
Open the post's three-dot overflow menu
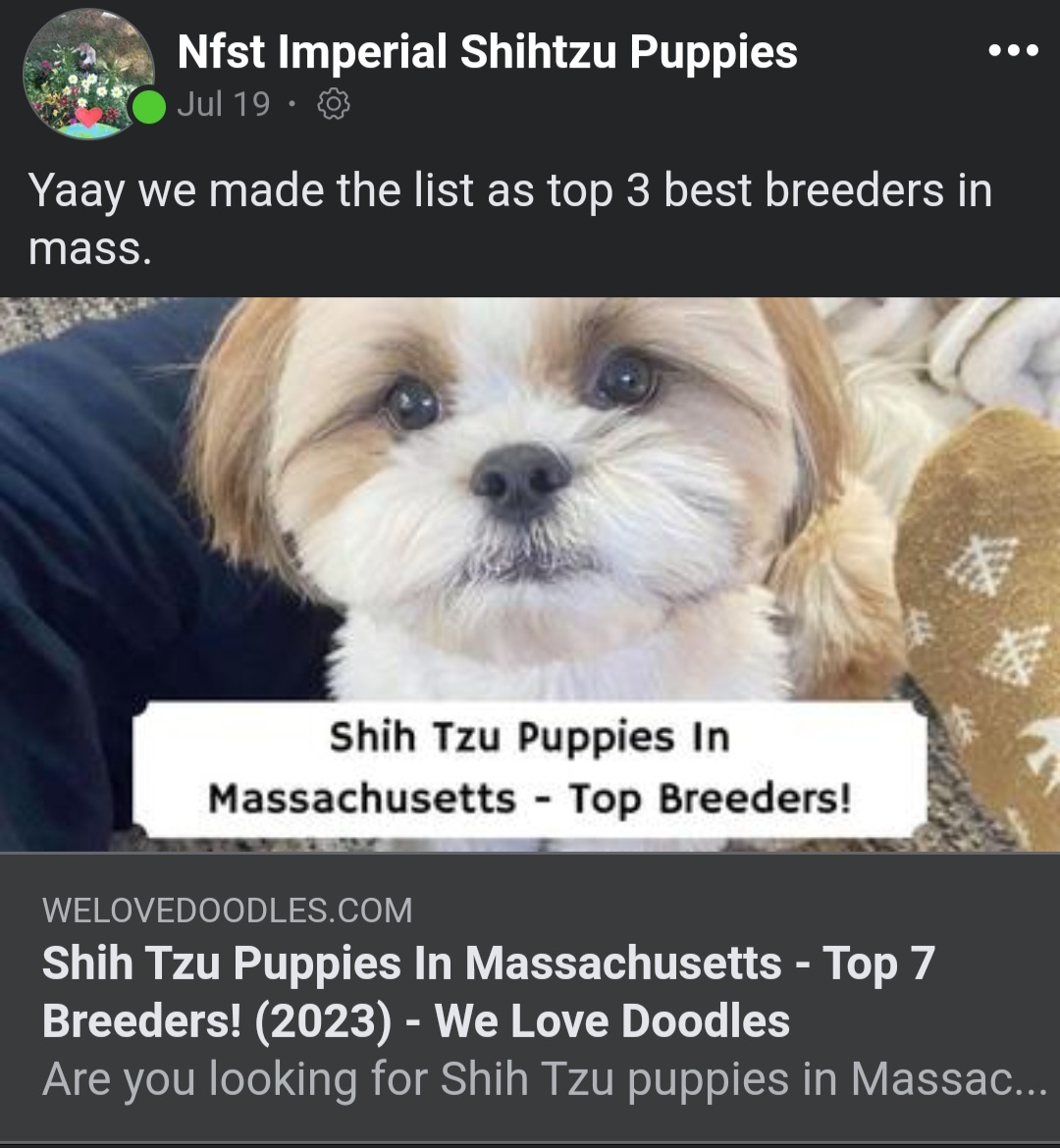pos(1013,51)
